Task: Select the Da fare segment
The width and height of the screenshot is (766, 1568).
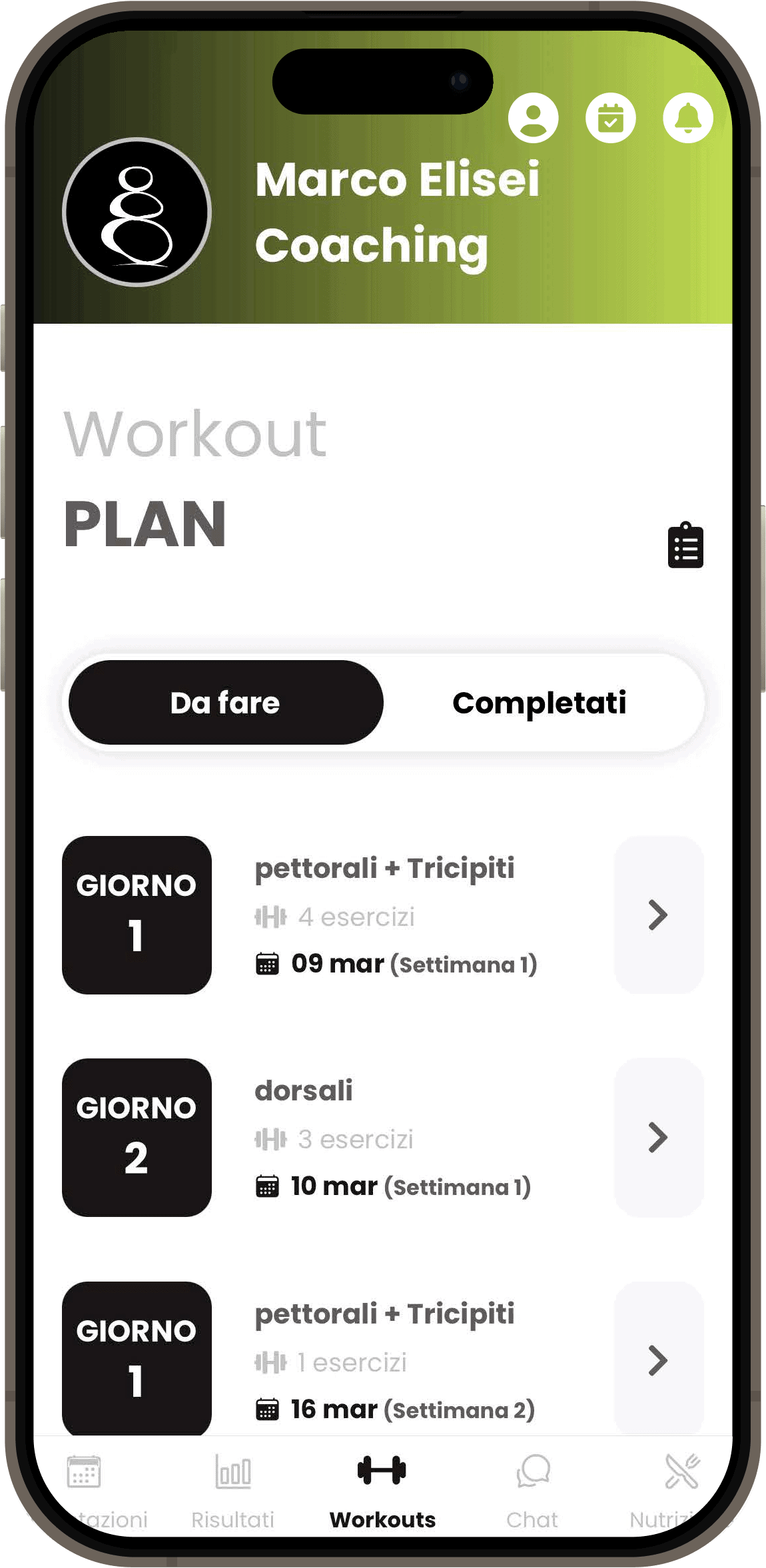Action: (226, 703)
